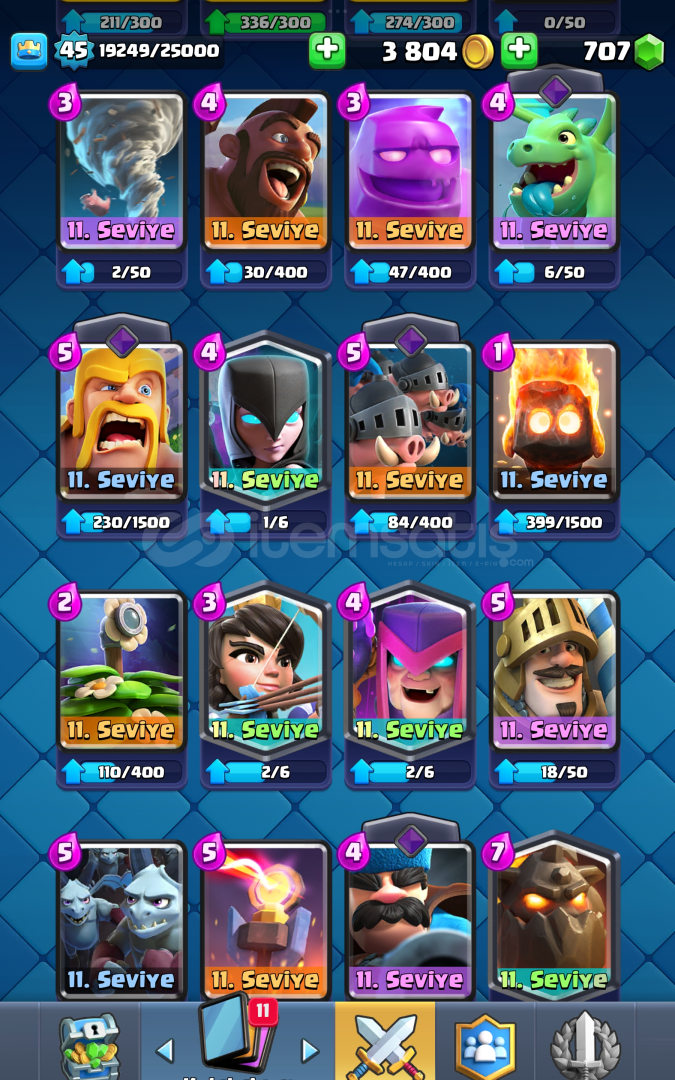Switch to the clan social tab
This screenshot has width=675, height=1080.
tap(485, 1045)
